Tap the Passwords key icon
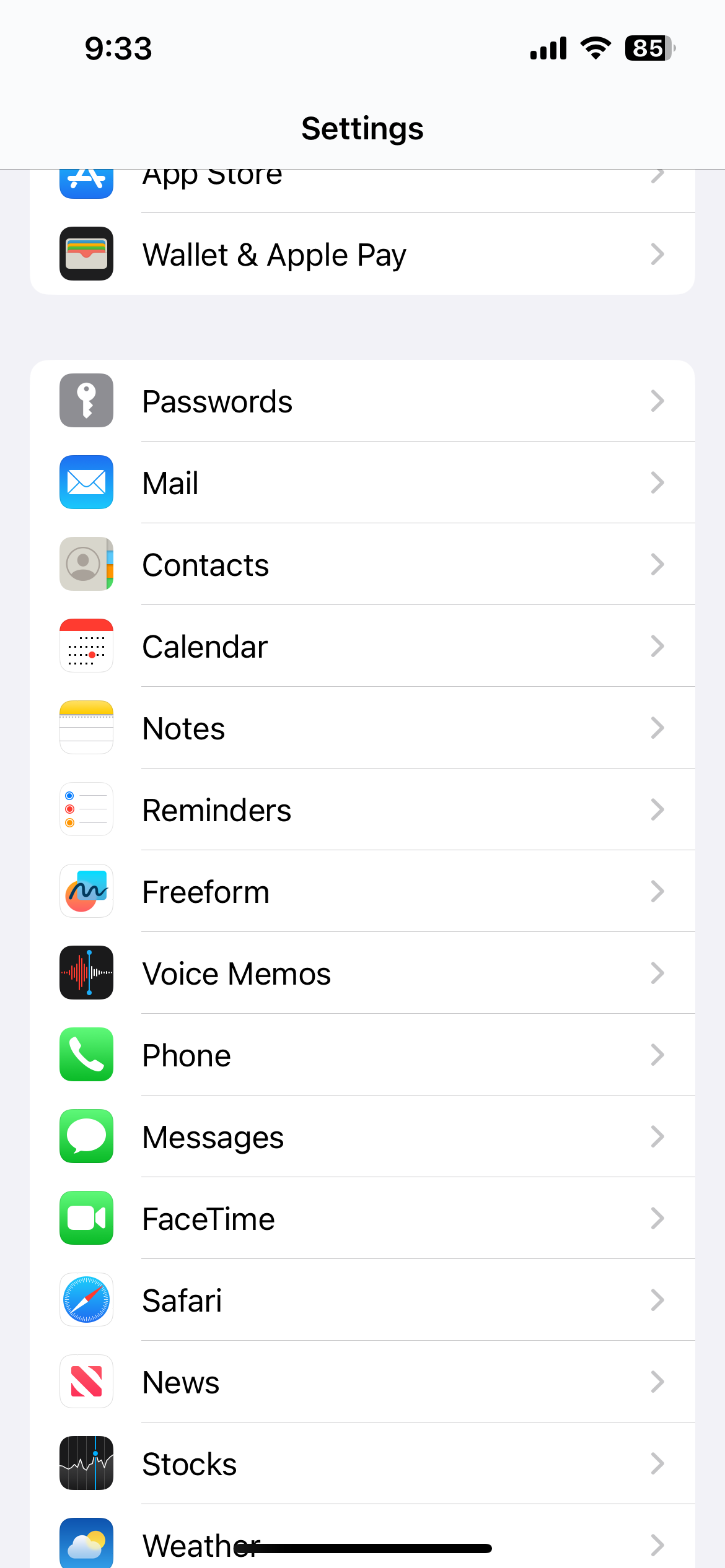725x1568 pixels. pyautogui.click(x=86, y=401)
